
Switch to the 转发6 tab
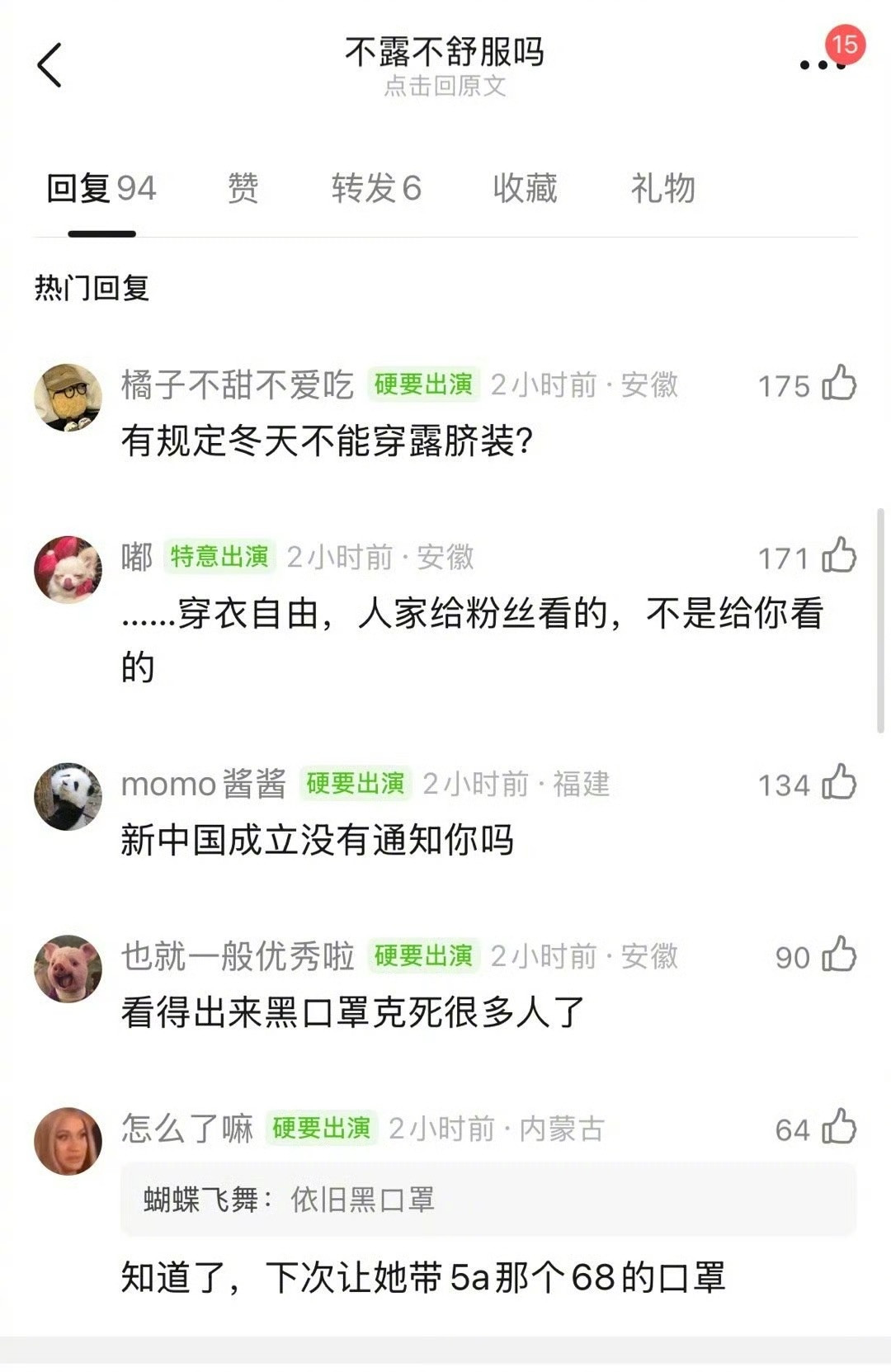pos(375,189)
